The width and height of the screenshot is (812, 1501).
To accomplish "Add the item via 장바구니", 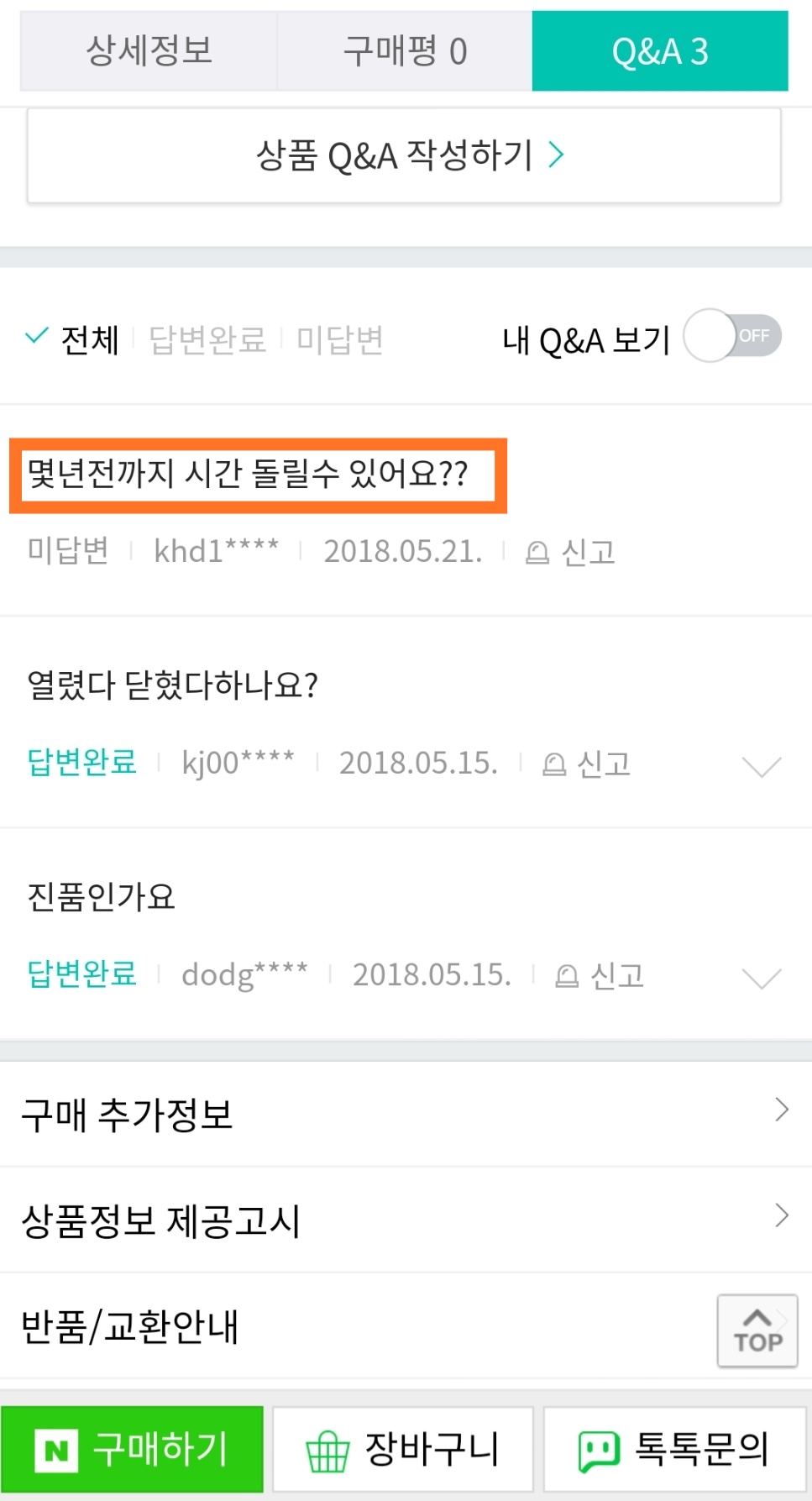I will 403,1449.
